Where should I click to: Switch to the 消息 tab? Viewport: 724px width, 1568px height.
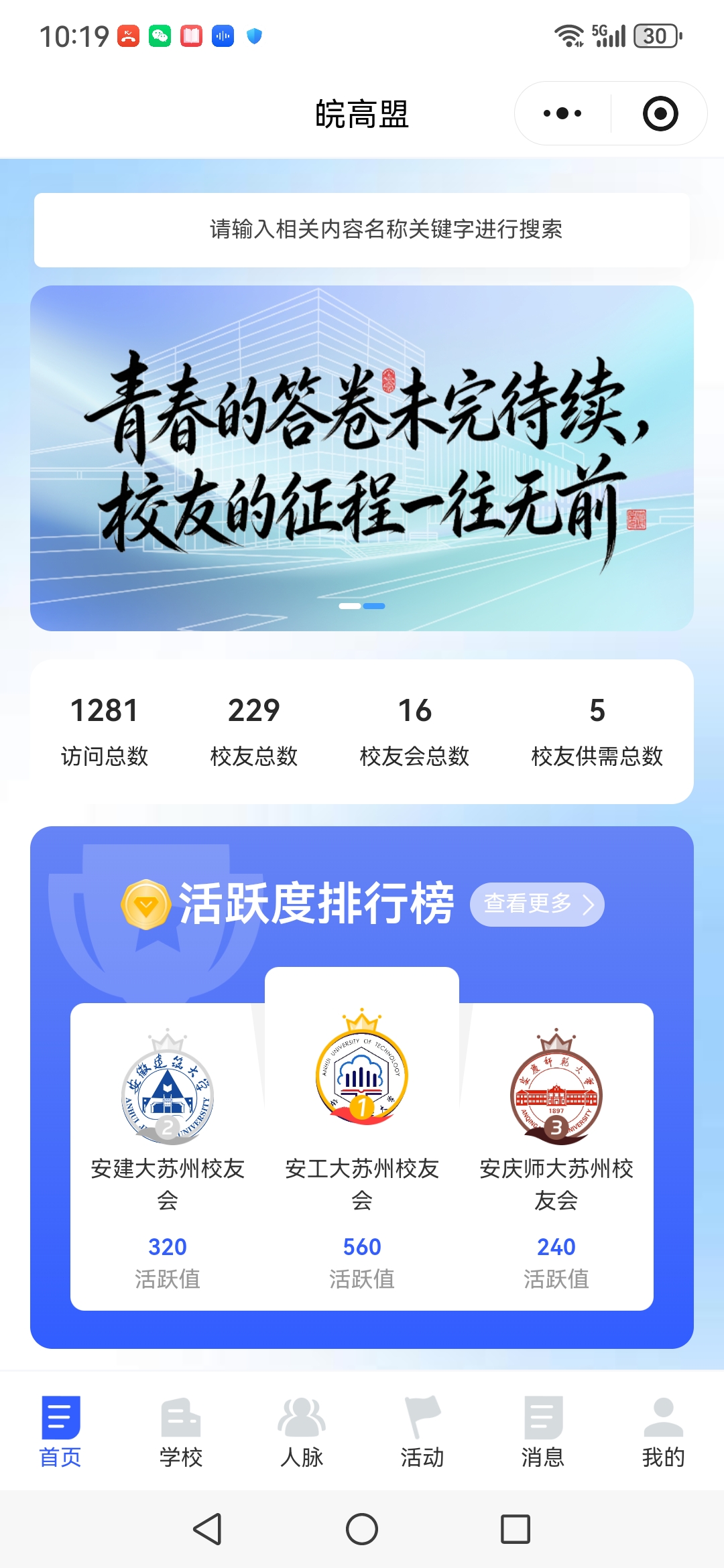543,1431
